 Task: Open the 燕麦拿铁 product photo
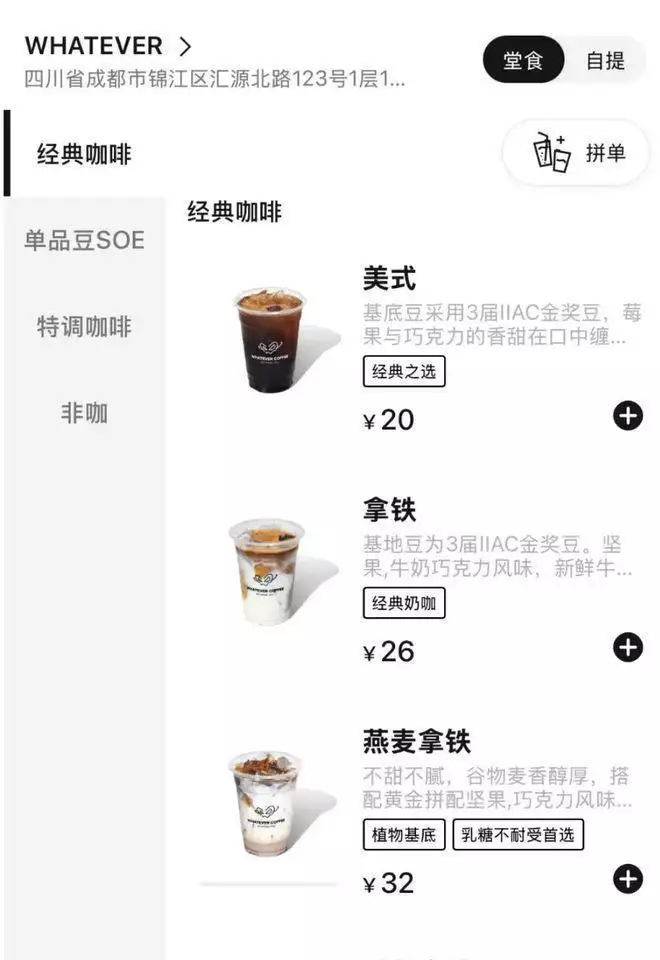[266, 804]
